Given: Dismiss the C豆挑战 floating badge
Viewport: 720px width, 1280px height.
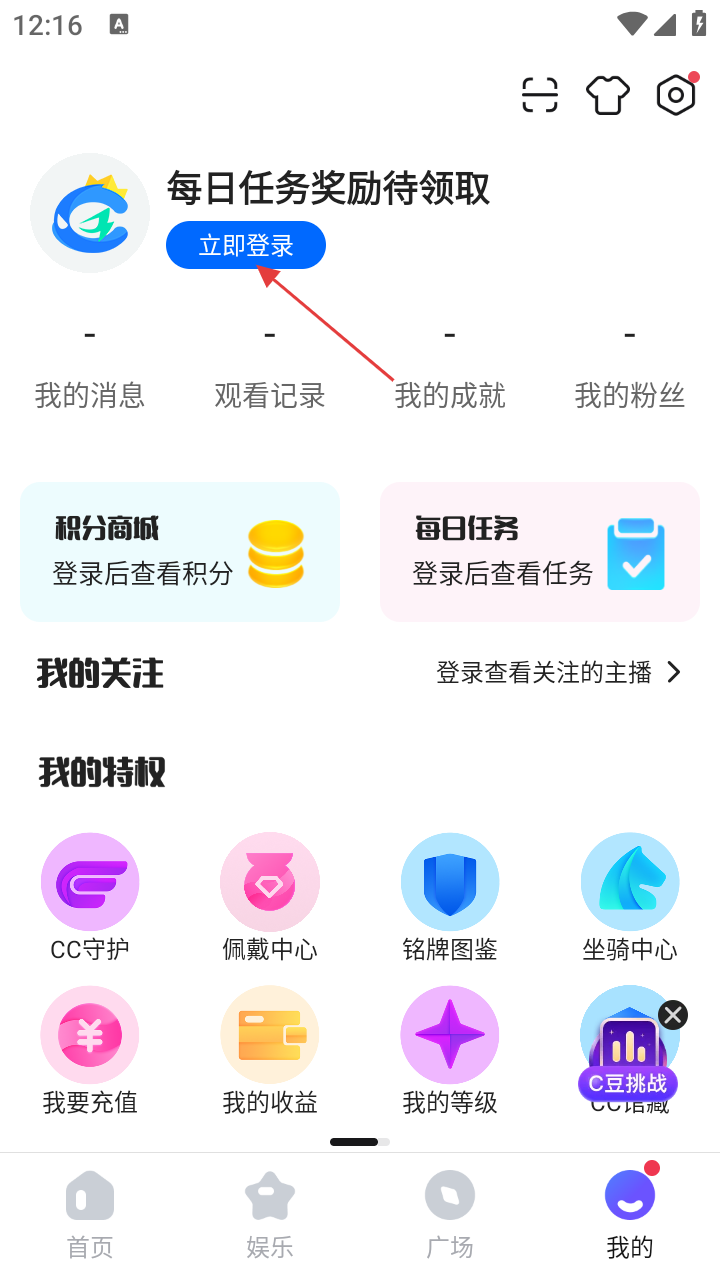Looking at the screenshot, I should pyautogui.click(x=673, y=1016).
